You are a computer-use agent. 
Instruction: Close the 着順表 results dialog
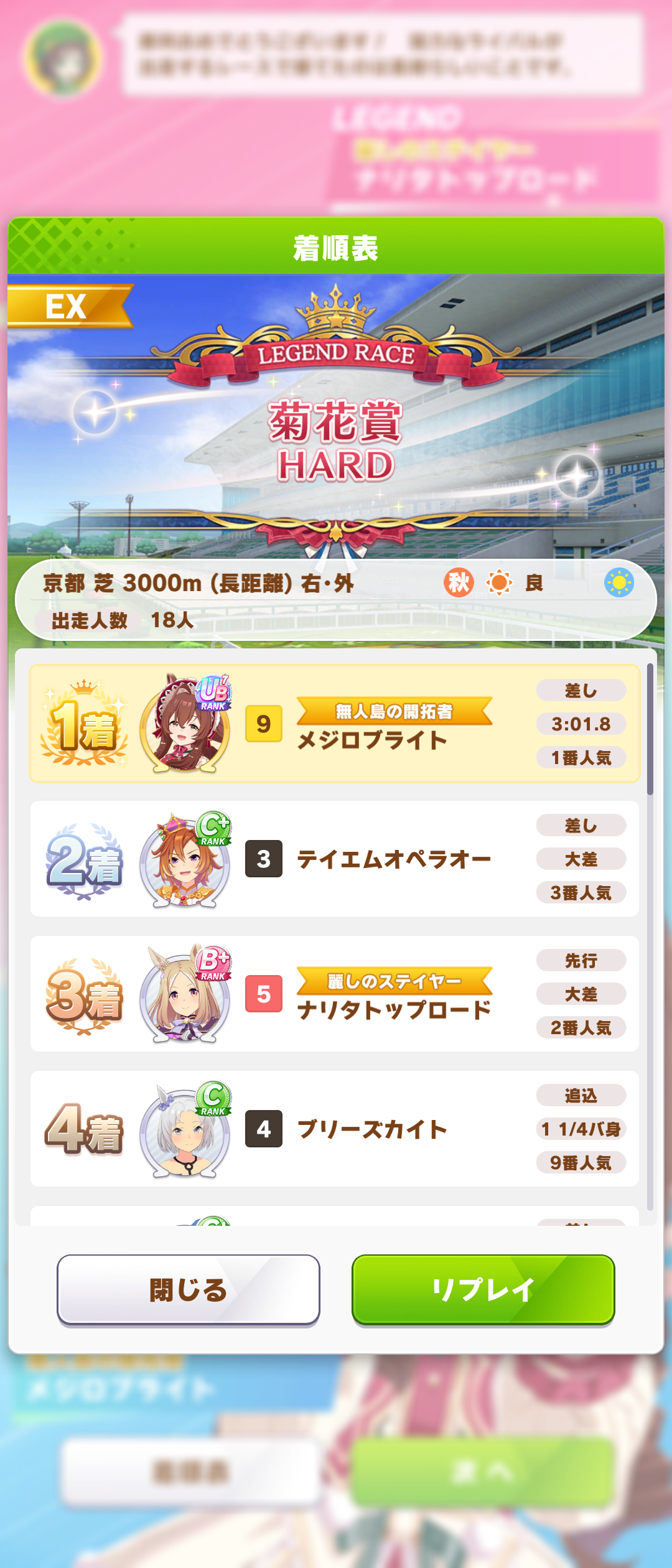point(188,1290)
